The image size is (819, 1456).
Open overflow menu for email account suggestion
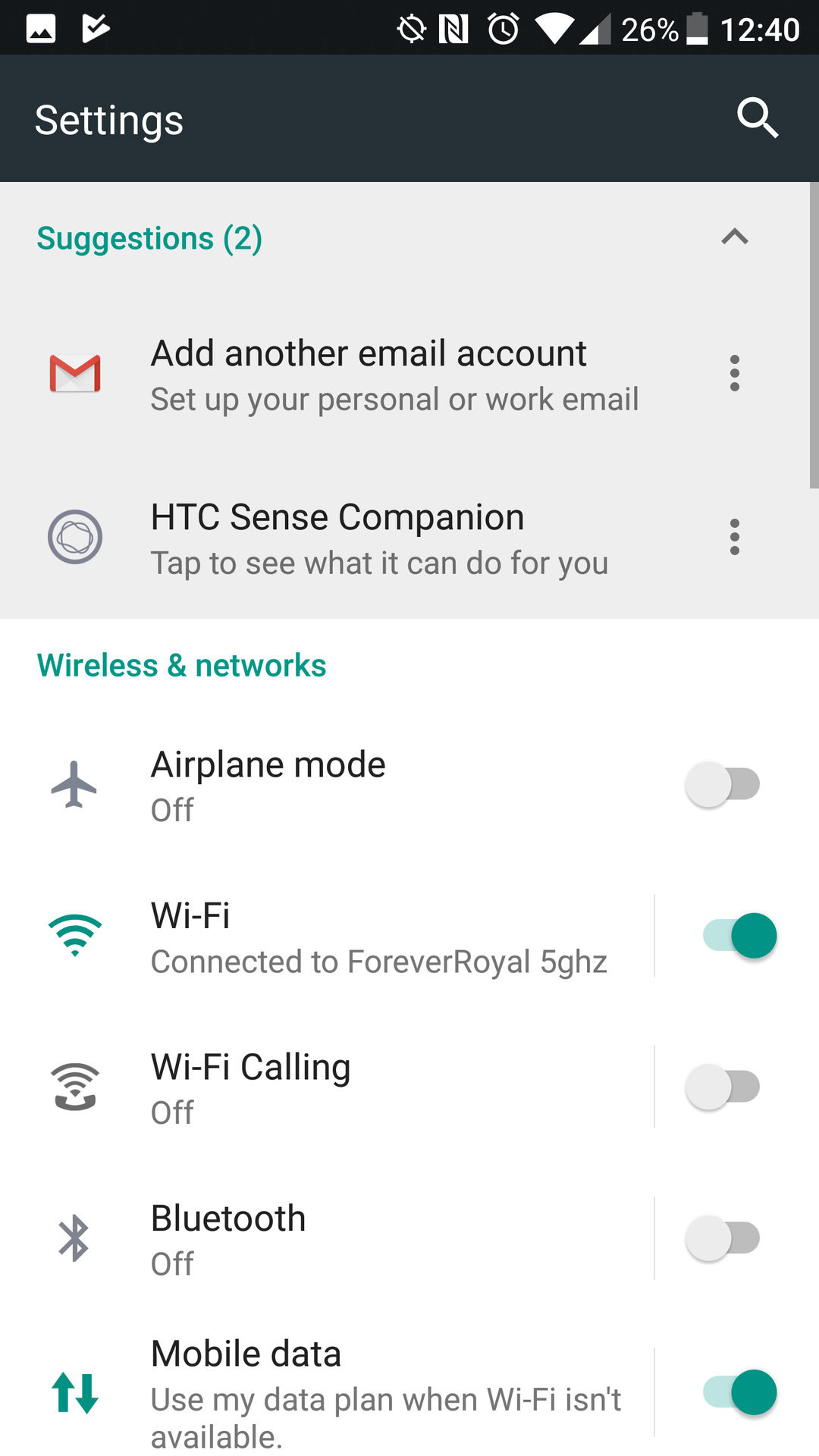click(x=734, y=373)
